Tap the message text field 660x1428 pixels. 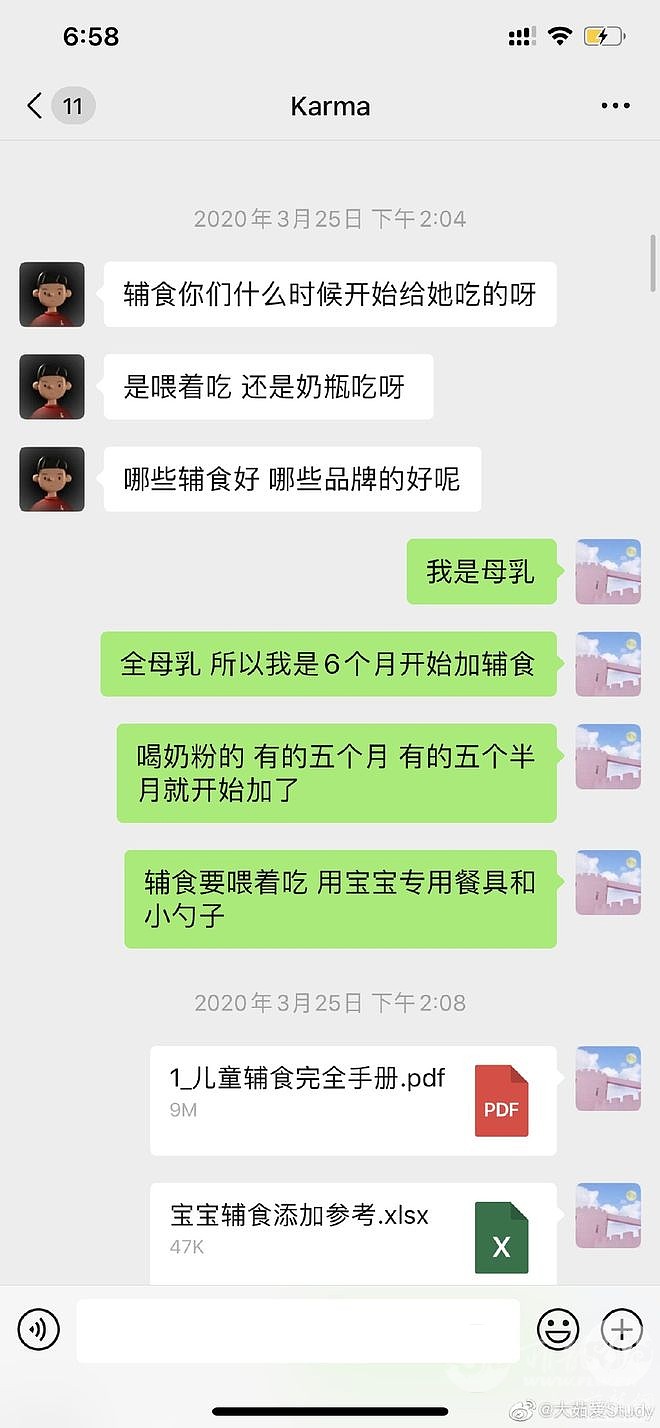point(298,1330)
